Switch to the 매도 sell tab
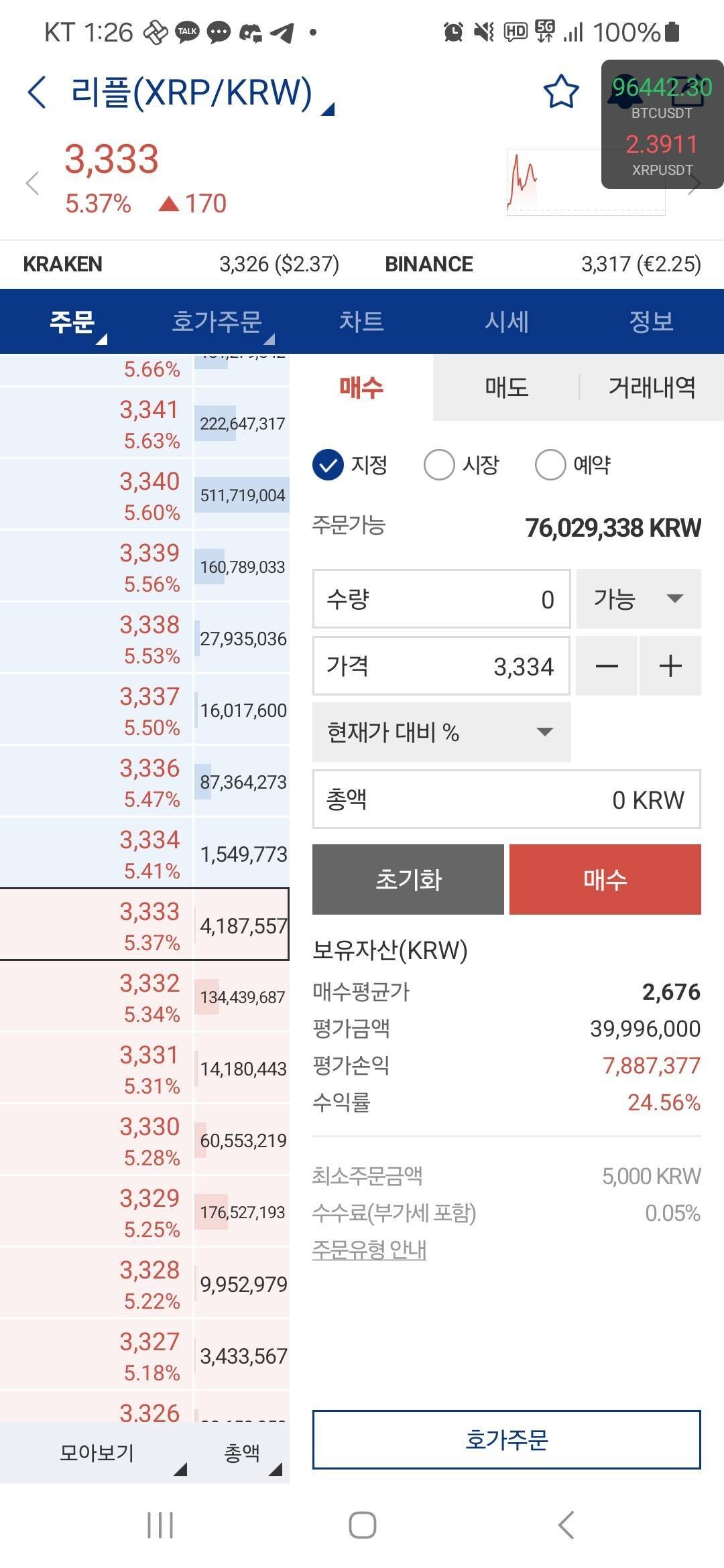 505,387
